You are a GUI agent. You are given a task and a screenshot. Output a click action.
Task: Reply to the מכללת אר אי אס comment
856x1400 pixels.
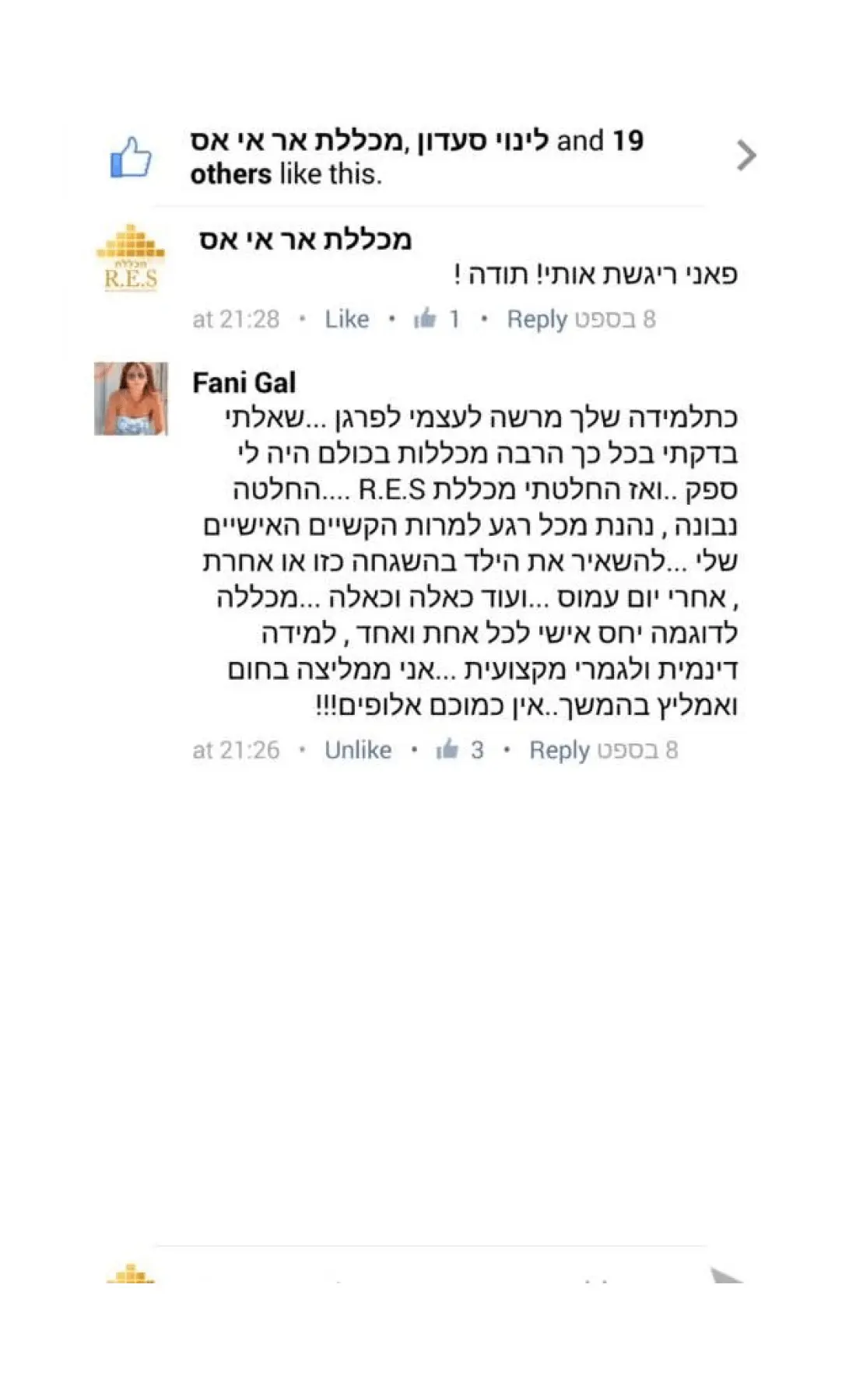(537, 320)
